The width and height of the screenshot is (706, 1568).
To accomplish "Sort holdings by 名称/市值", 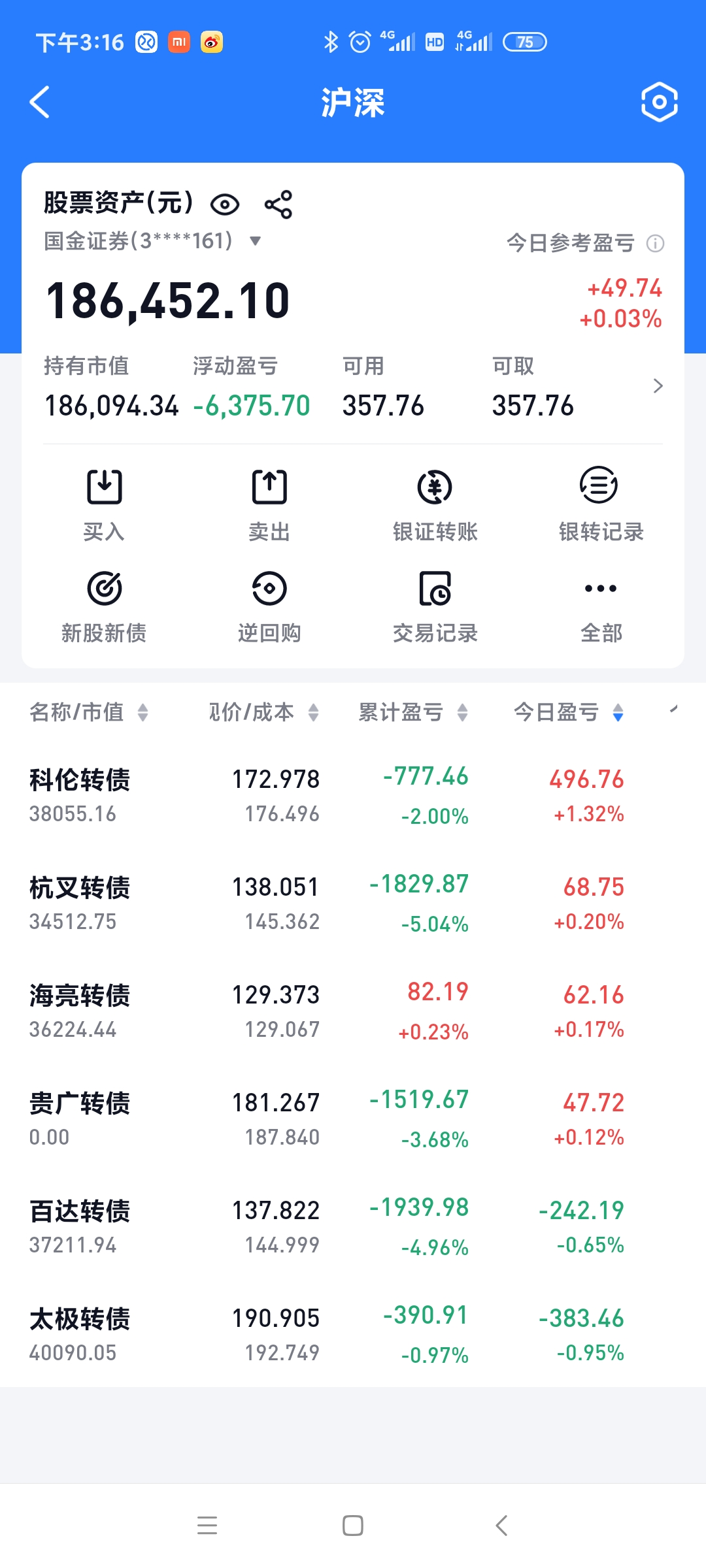I will click(88, 712).
